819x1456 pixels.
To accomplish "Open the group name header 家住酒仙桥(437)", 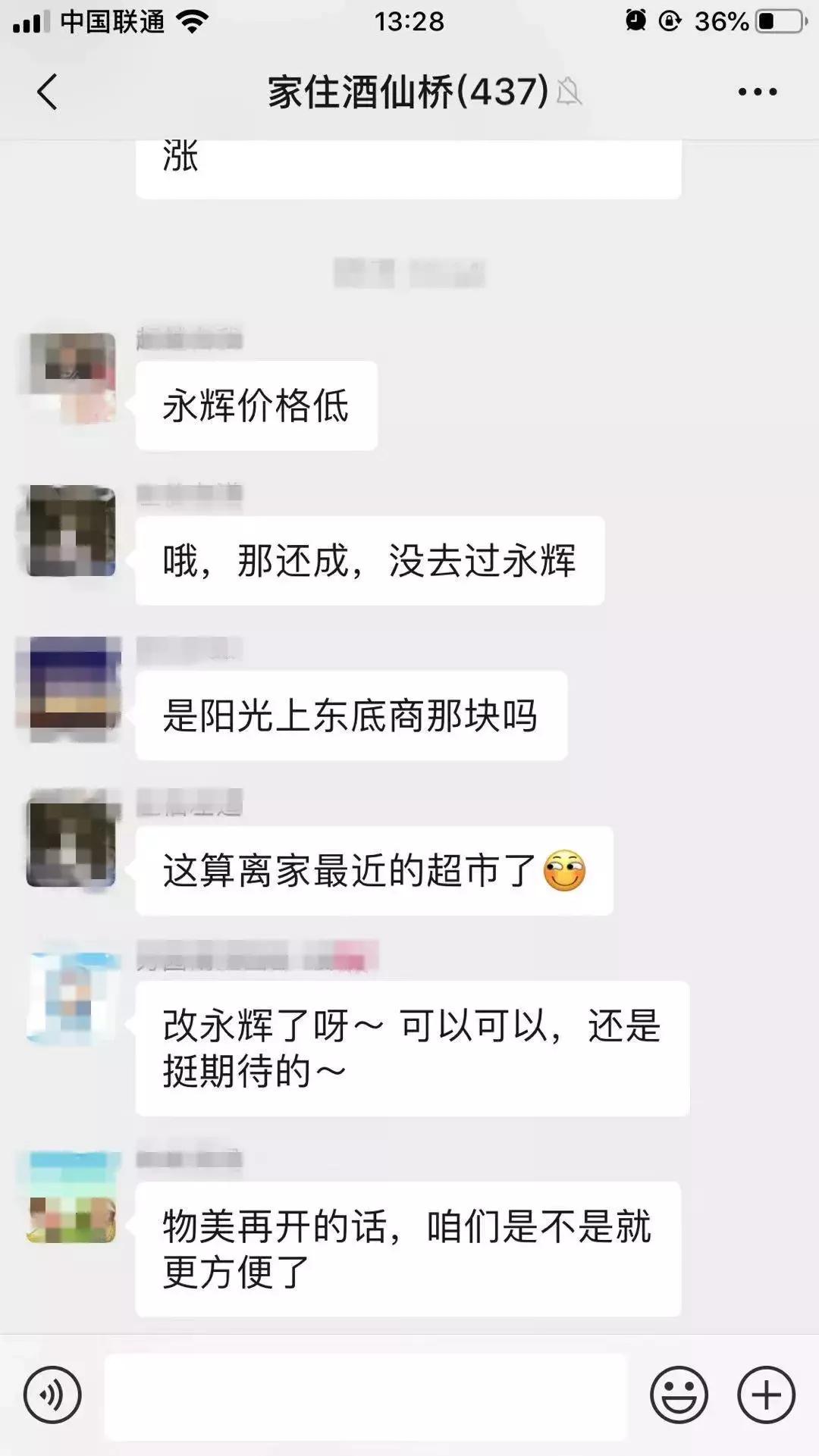I will pyautogui.click(x=402, y=91).
